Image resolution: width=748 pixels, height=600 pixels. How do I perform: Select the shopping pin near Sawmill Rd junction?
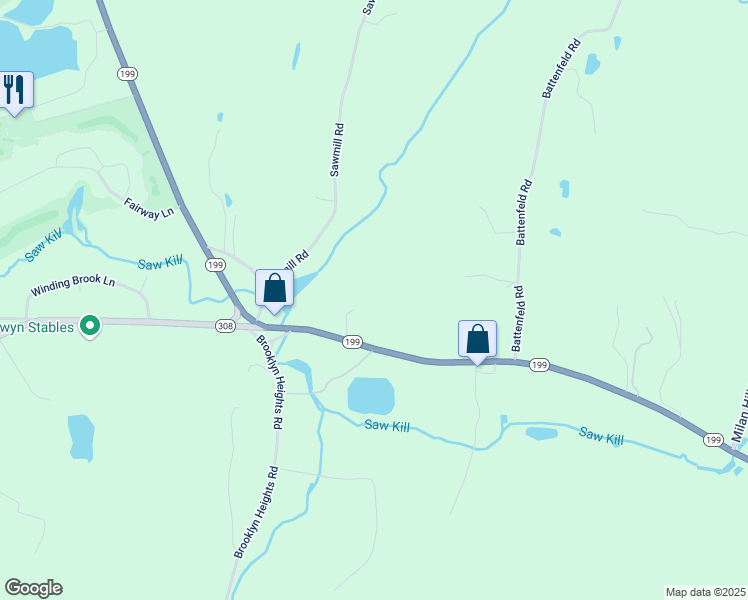275,289
